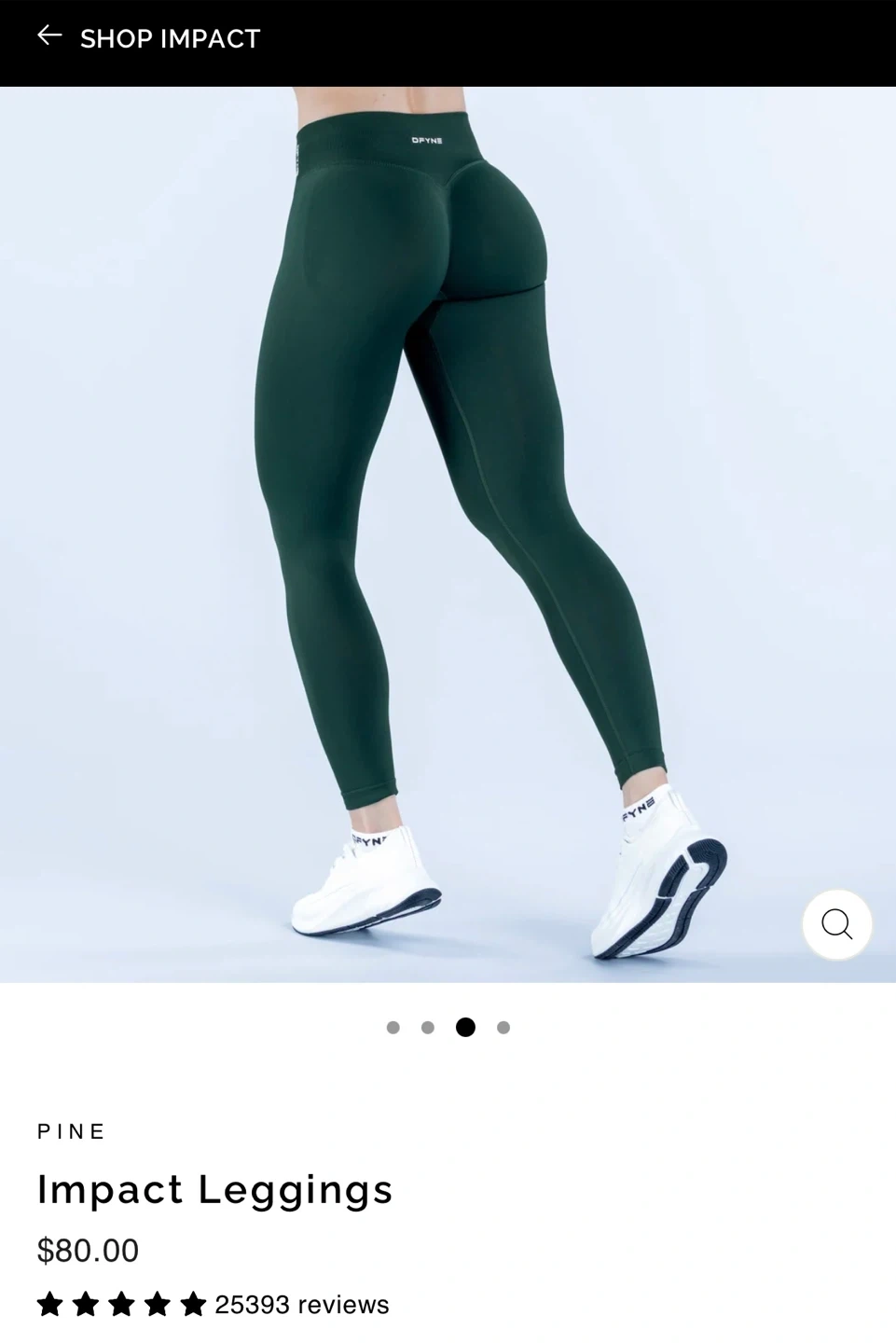
Task: Open the 25393 reviews
Action: 301,1304
